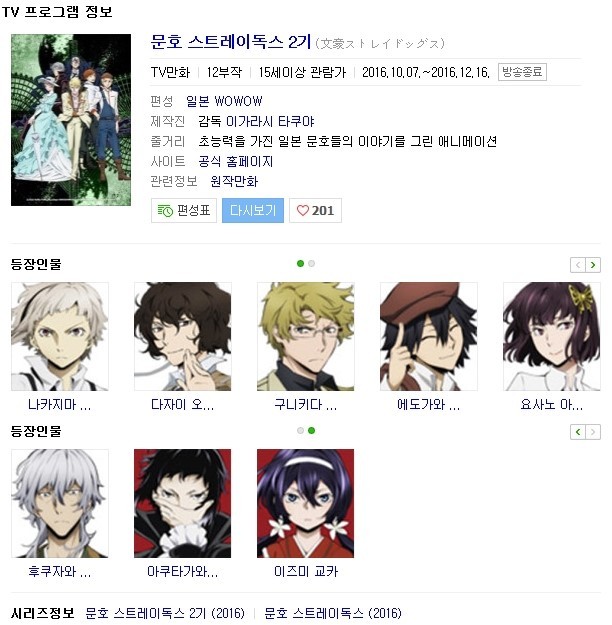612x625 pixels.
Task: Open the 편성표 schedule button
Action: pos(184,211)
